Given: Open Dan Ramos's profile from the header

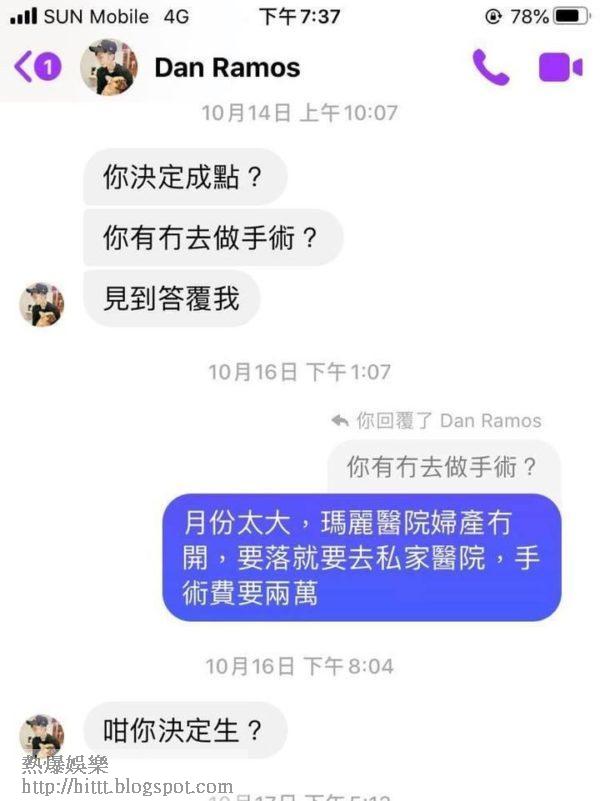Looking at the screenshot, I should (x=227, y=68).
